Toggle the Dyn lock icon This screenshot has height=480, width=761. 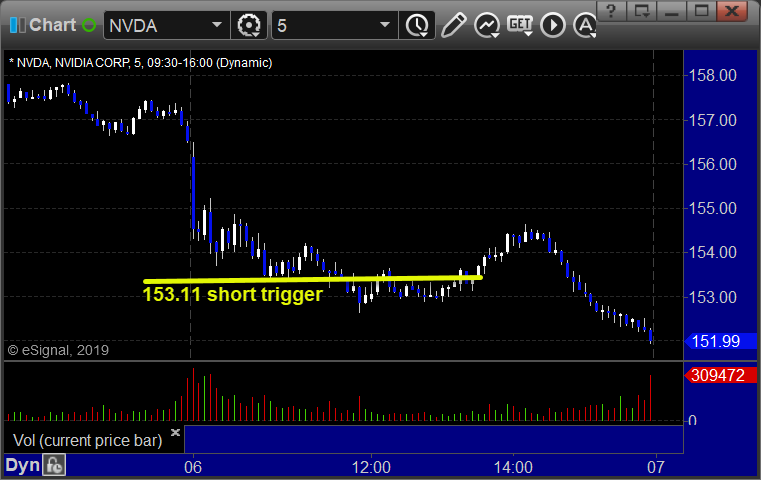point(53,465)
